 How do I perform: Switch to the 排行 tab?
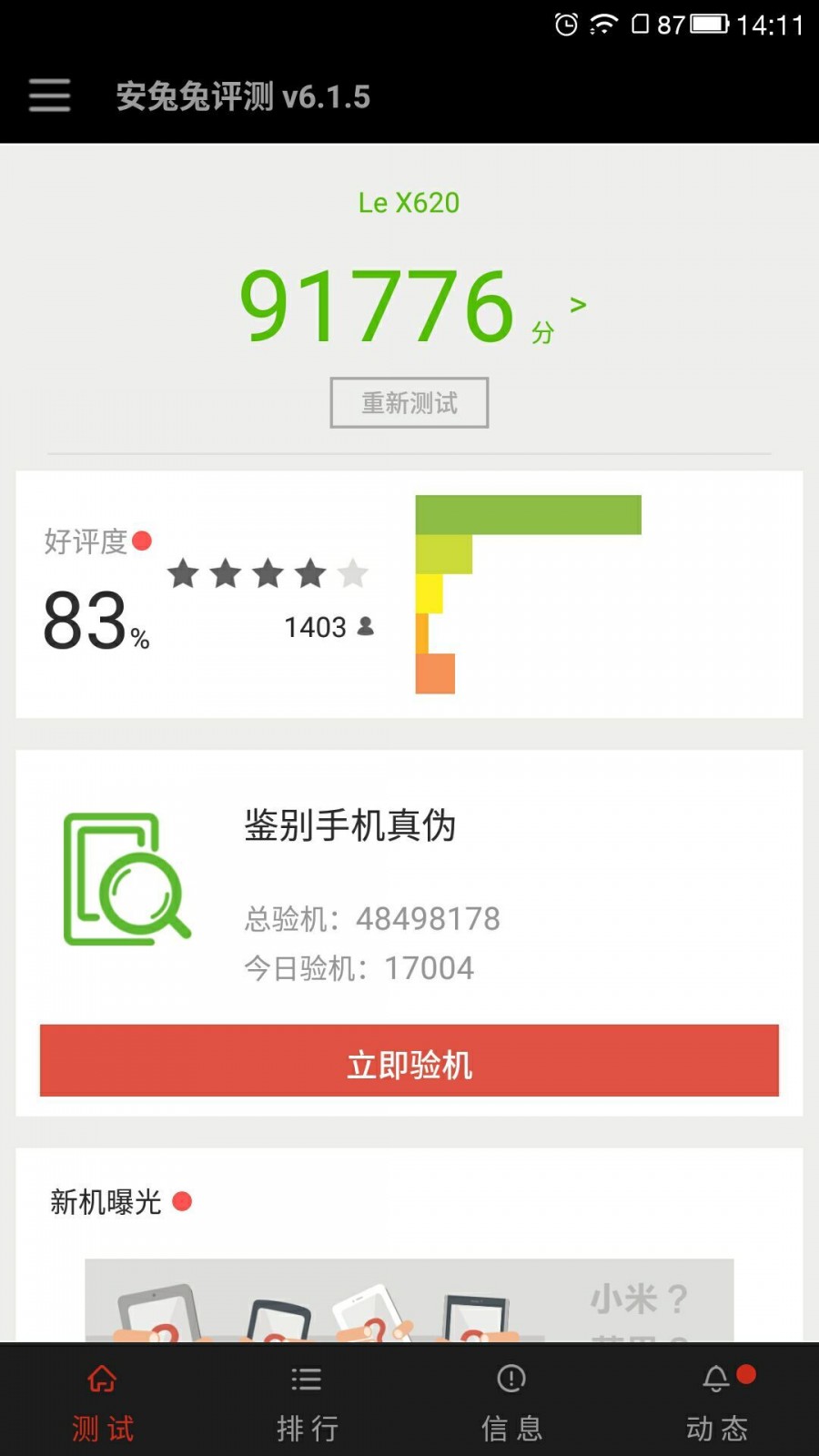(305, 1401)
